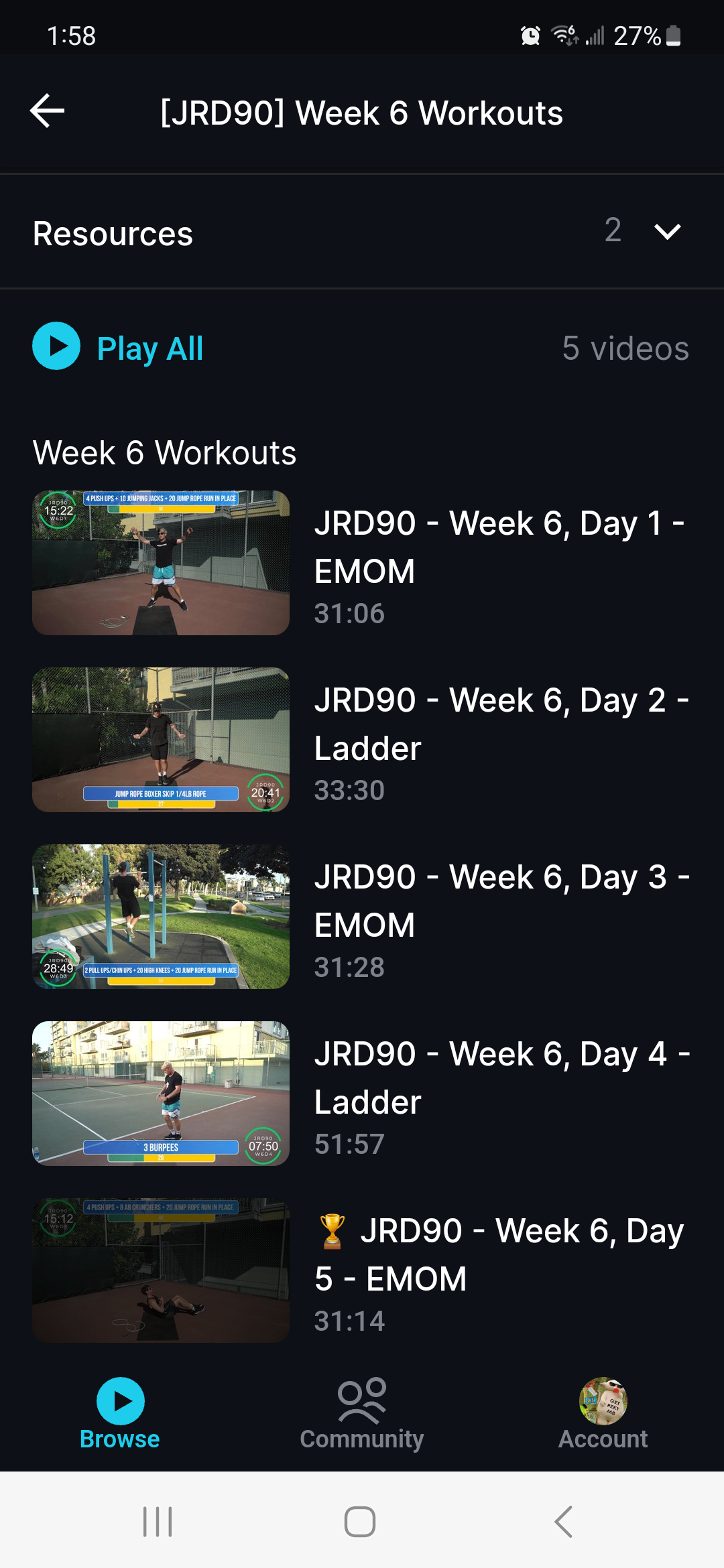Play All videos

click(x=119, y=347)
